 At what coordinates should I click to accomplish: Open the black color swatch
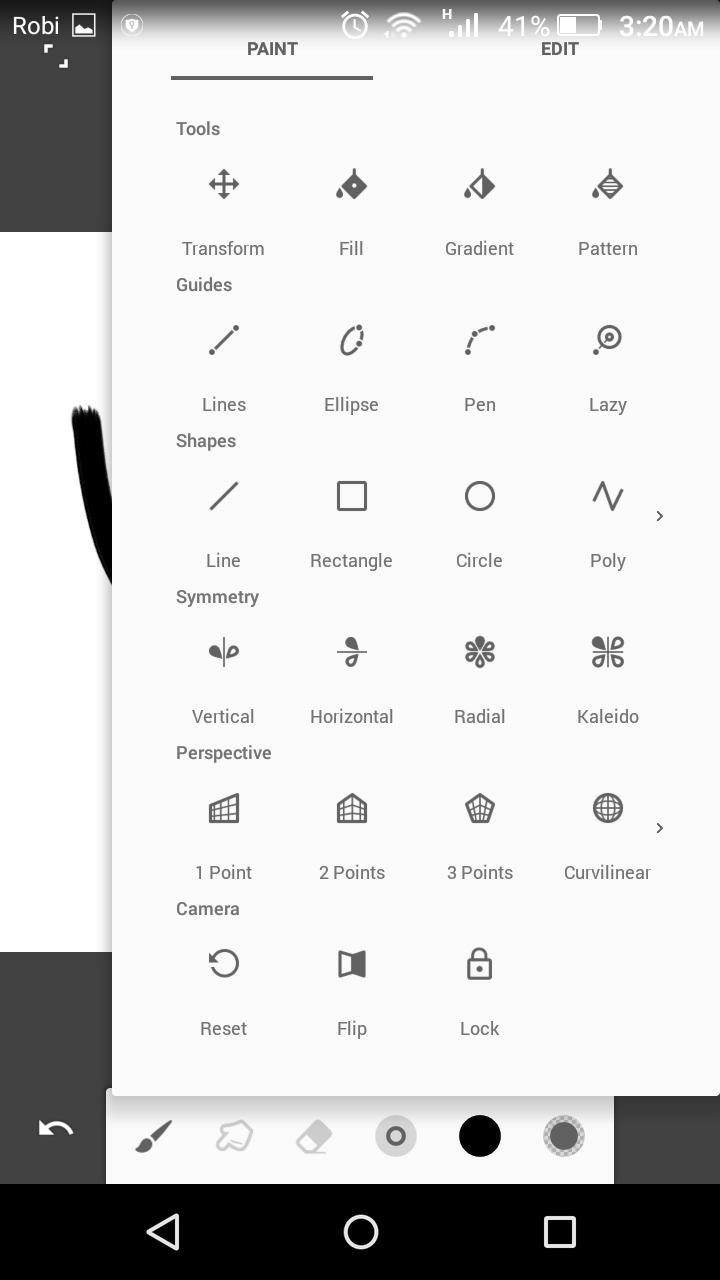pyautogui.click(x=479, y=1136)
